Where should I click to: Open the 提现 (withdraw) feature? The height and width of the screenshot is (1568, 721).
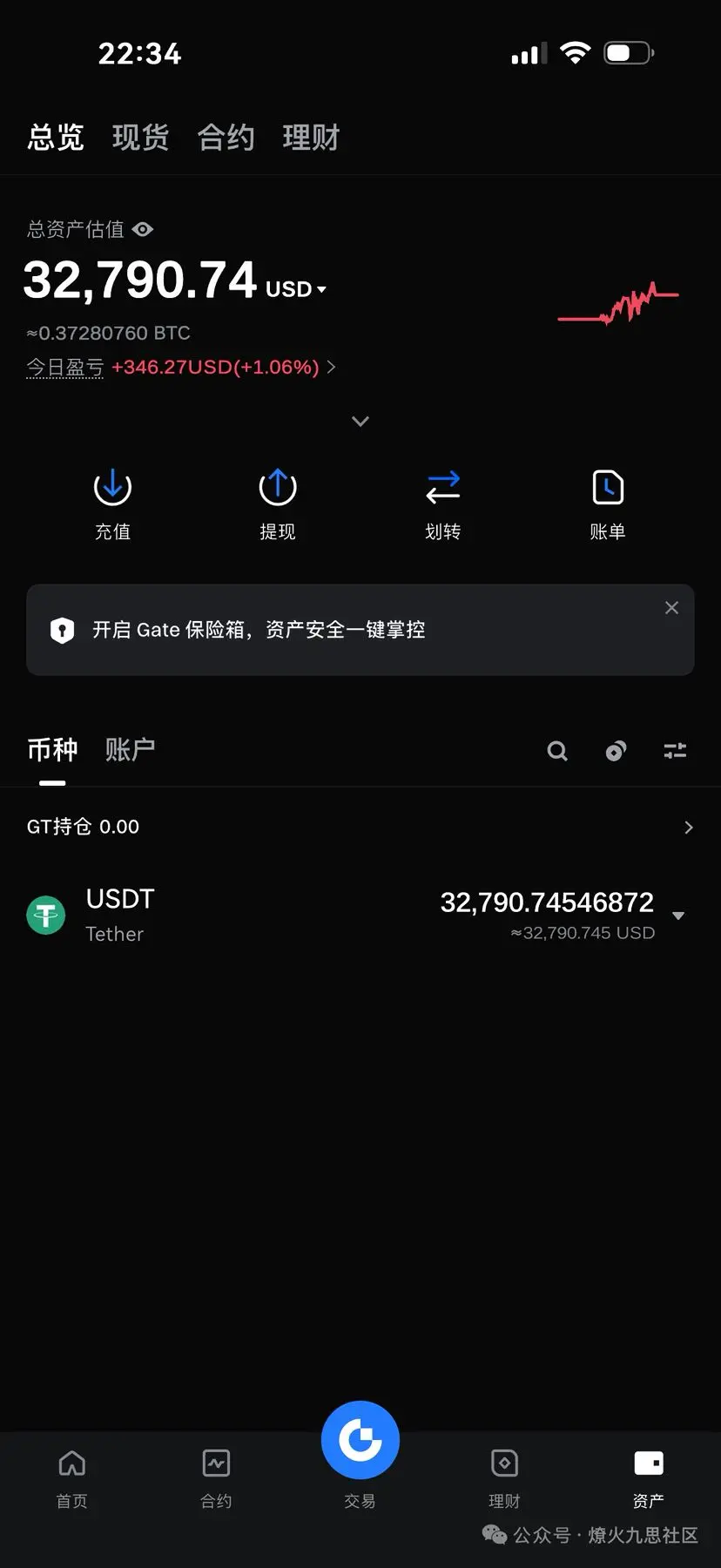click(x=278, y=504)
